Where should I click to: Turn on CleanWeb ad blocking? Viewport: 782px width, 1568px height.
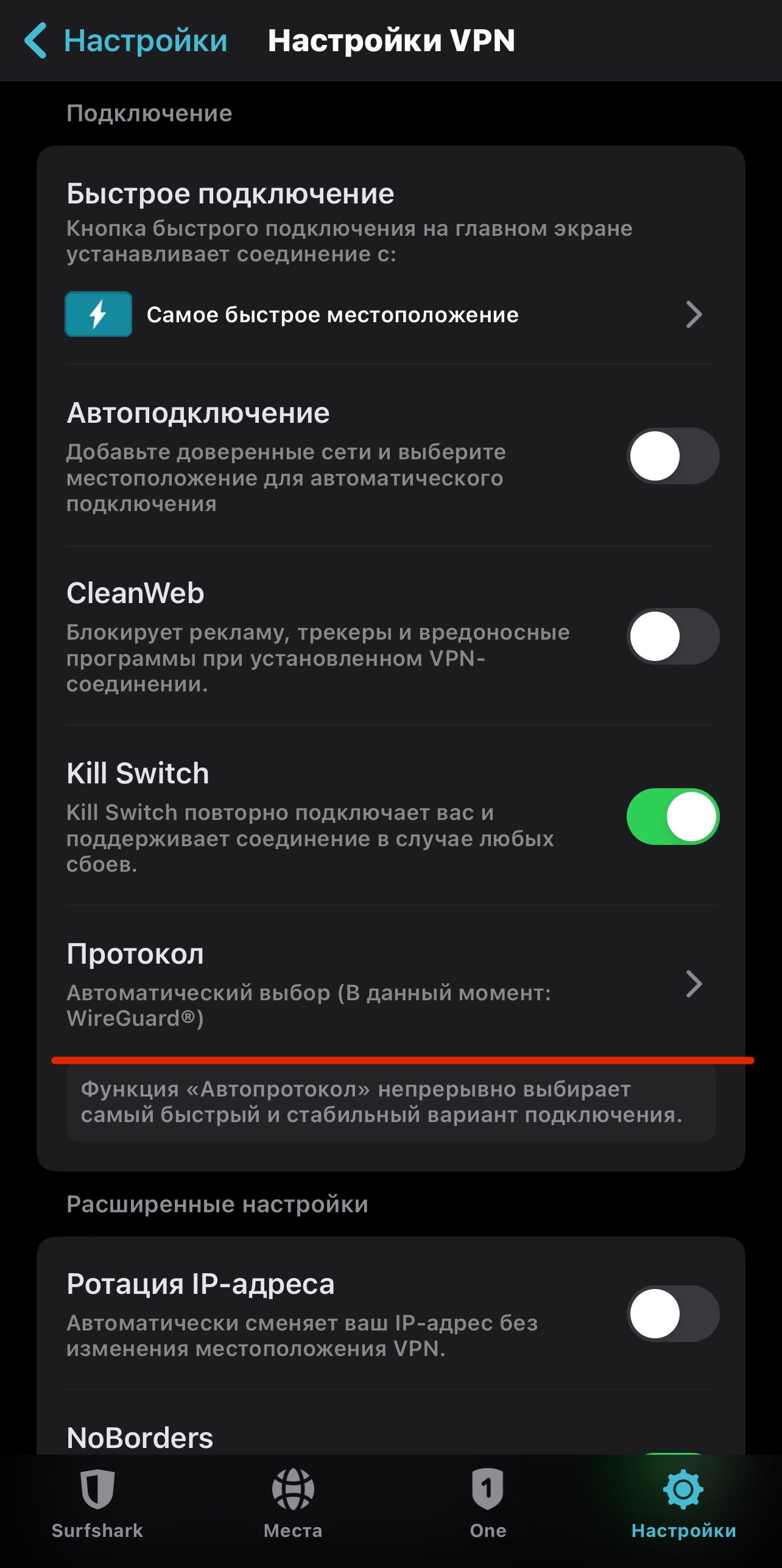(672, 637)
